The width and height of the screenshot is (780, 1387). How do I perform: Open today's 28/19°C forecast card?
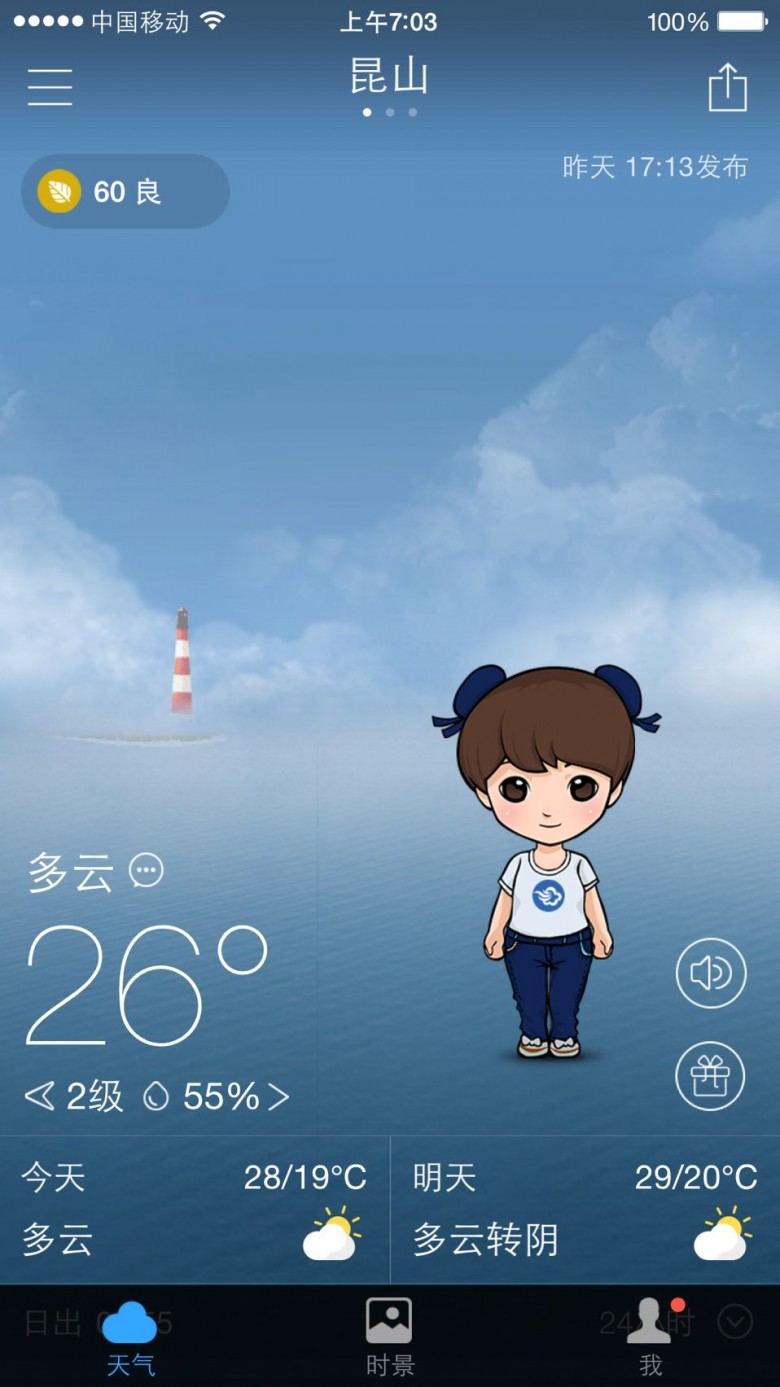coord(194,1209)
